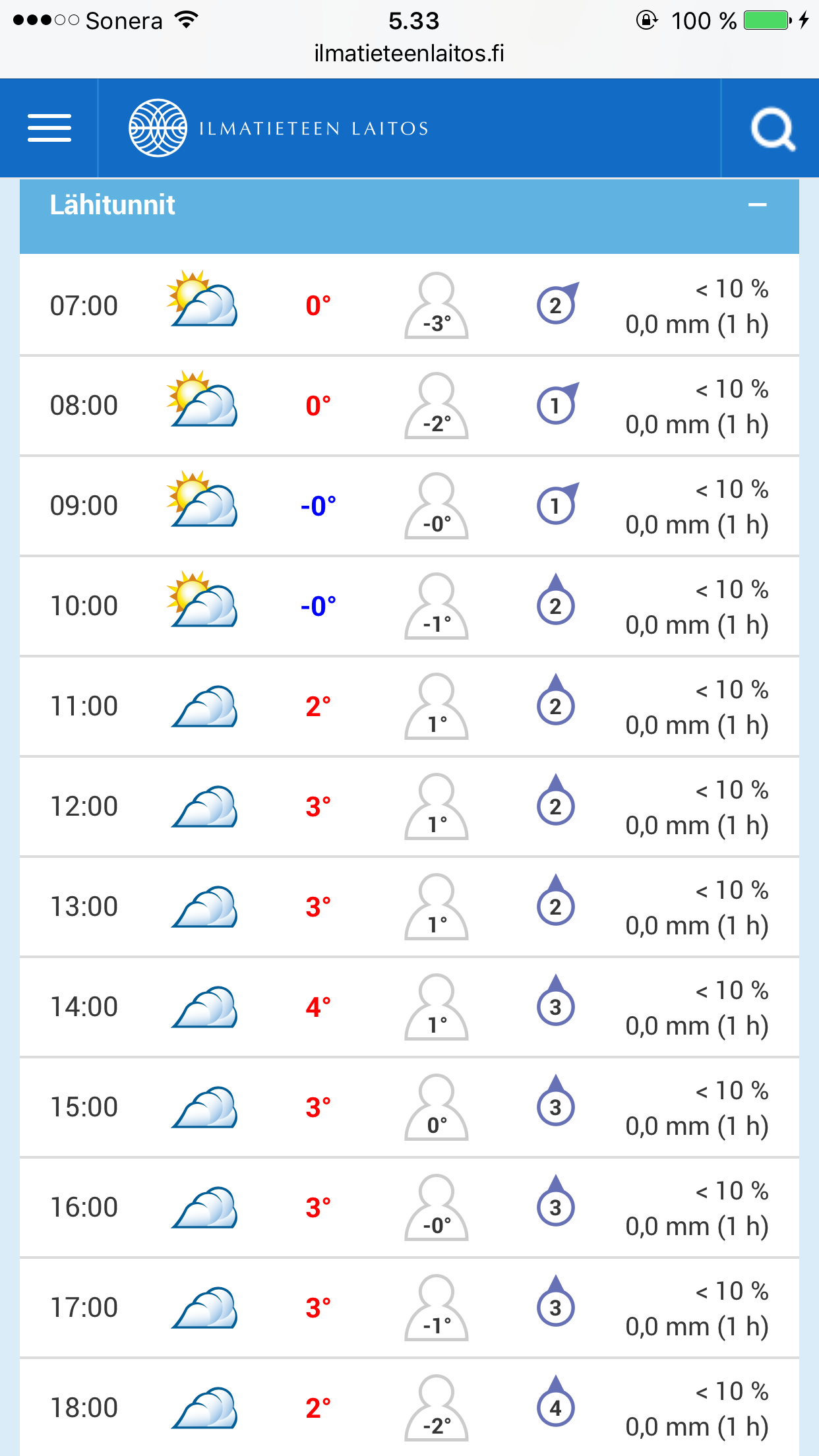Open the search magnifier icon
The image size is (819, 1456).
point(772,129)
